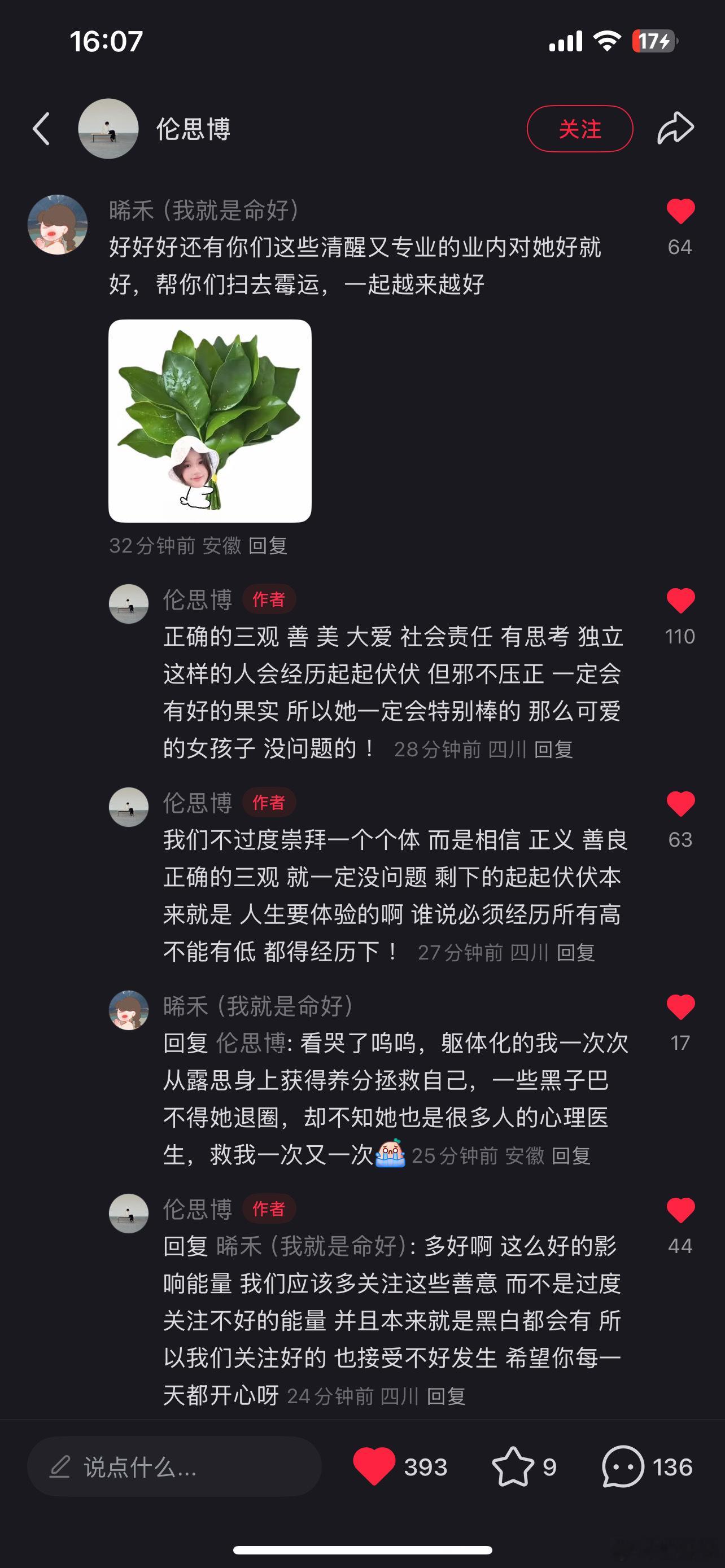Tap the 说点什么 comment input field

(x=152, y=1468)
